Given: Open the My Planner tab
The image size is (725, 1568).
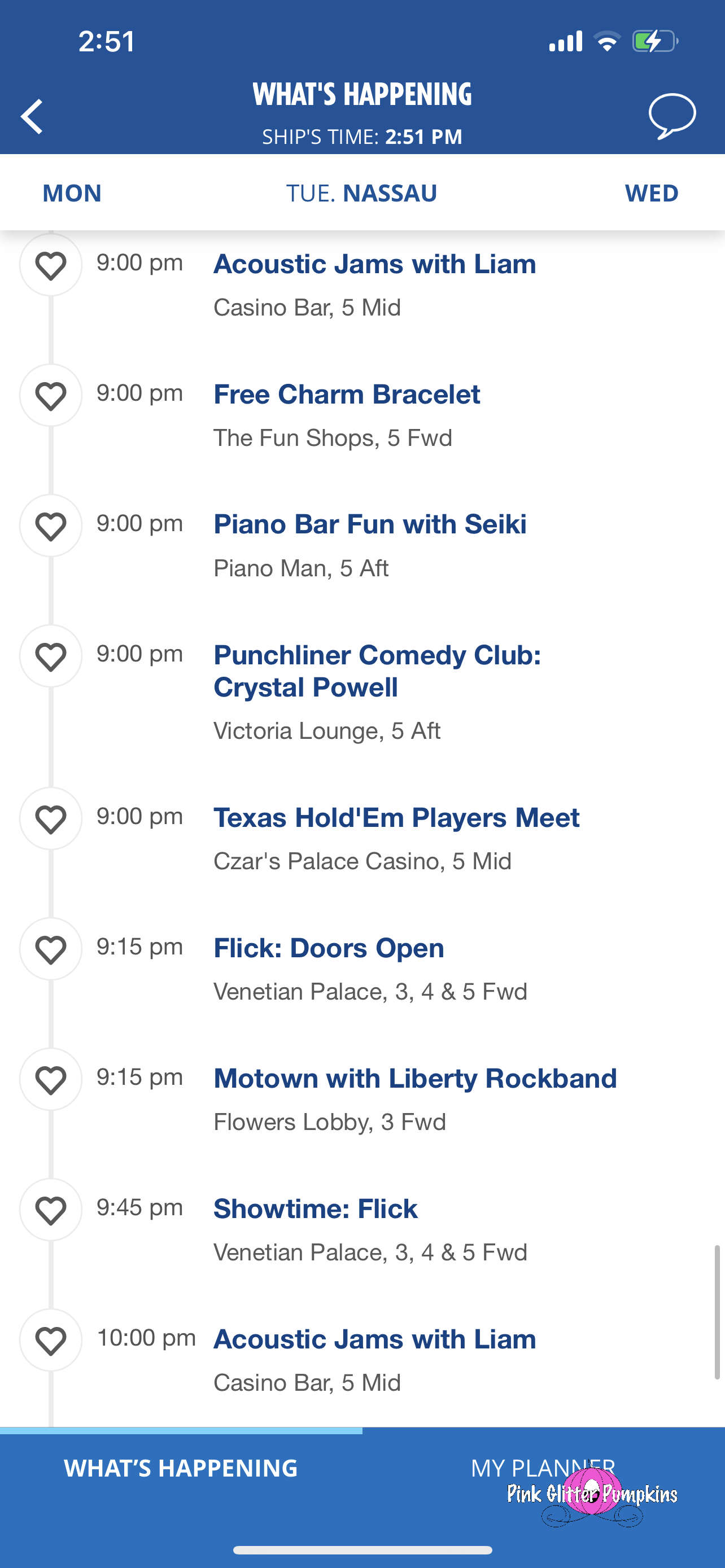Looking at the screenshot, I should (543, 1468).
